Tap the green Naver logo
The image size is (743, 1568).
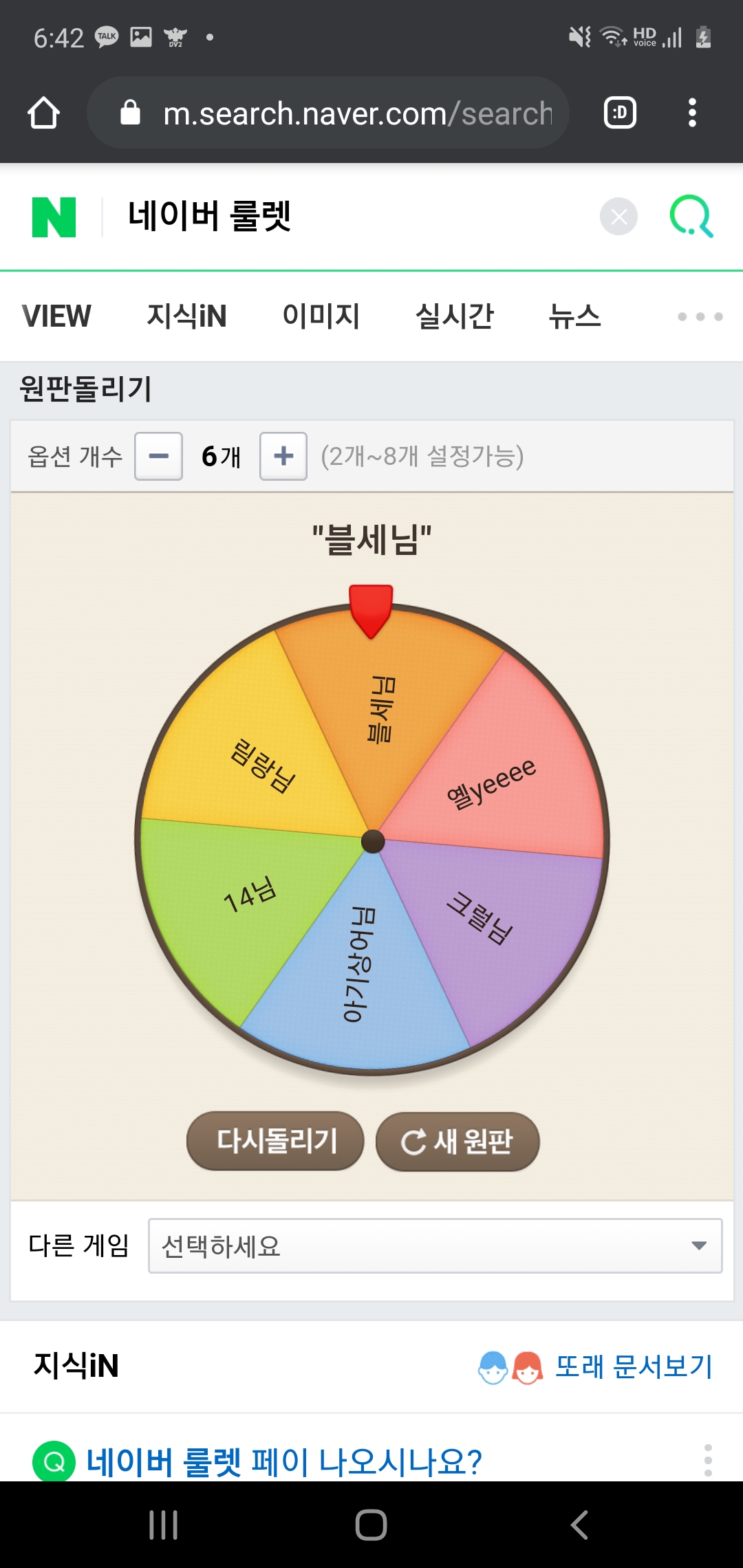(54, 217)
